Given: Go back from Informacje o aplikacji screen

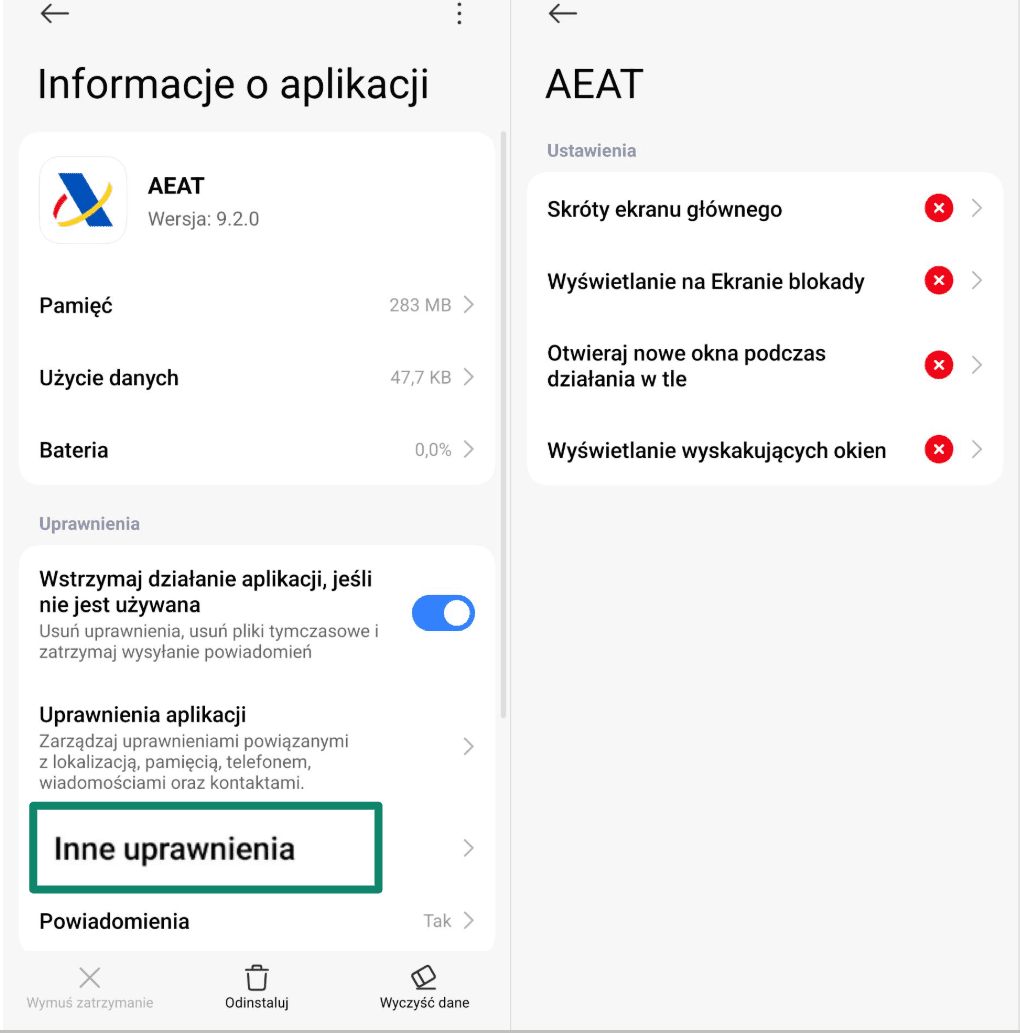Looking at the screenshot, I should tap(55, 14).
